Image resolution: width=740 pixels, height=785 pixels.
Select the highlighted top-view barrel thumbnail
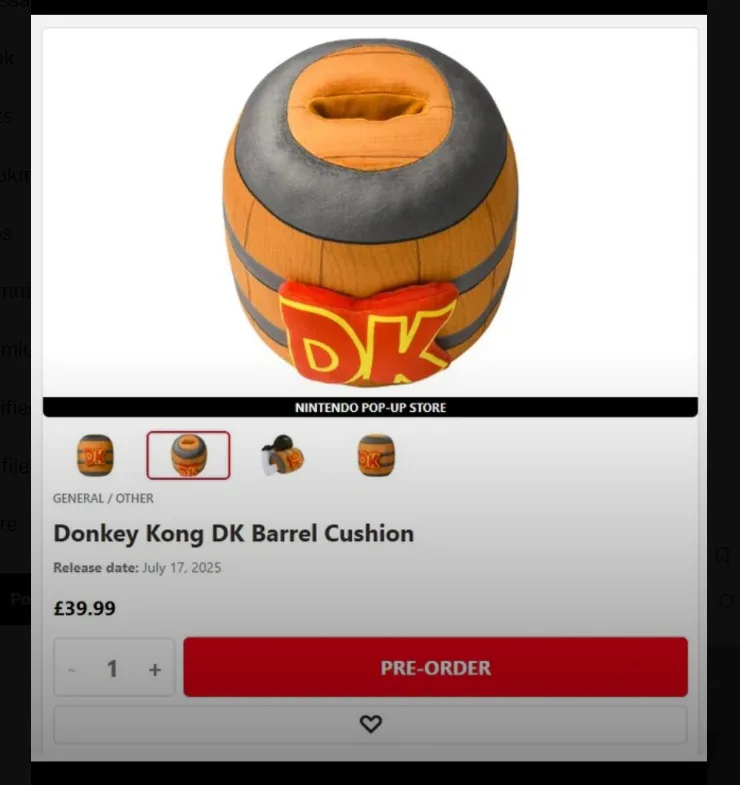(188, 455)
